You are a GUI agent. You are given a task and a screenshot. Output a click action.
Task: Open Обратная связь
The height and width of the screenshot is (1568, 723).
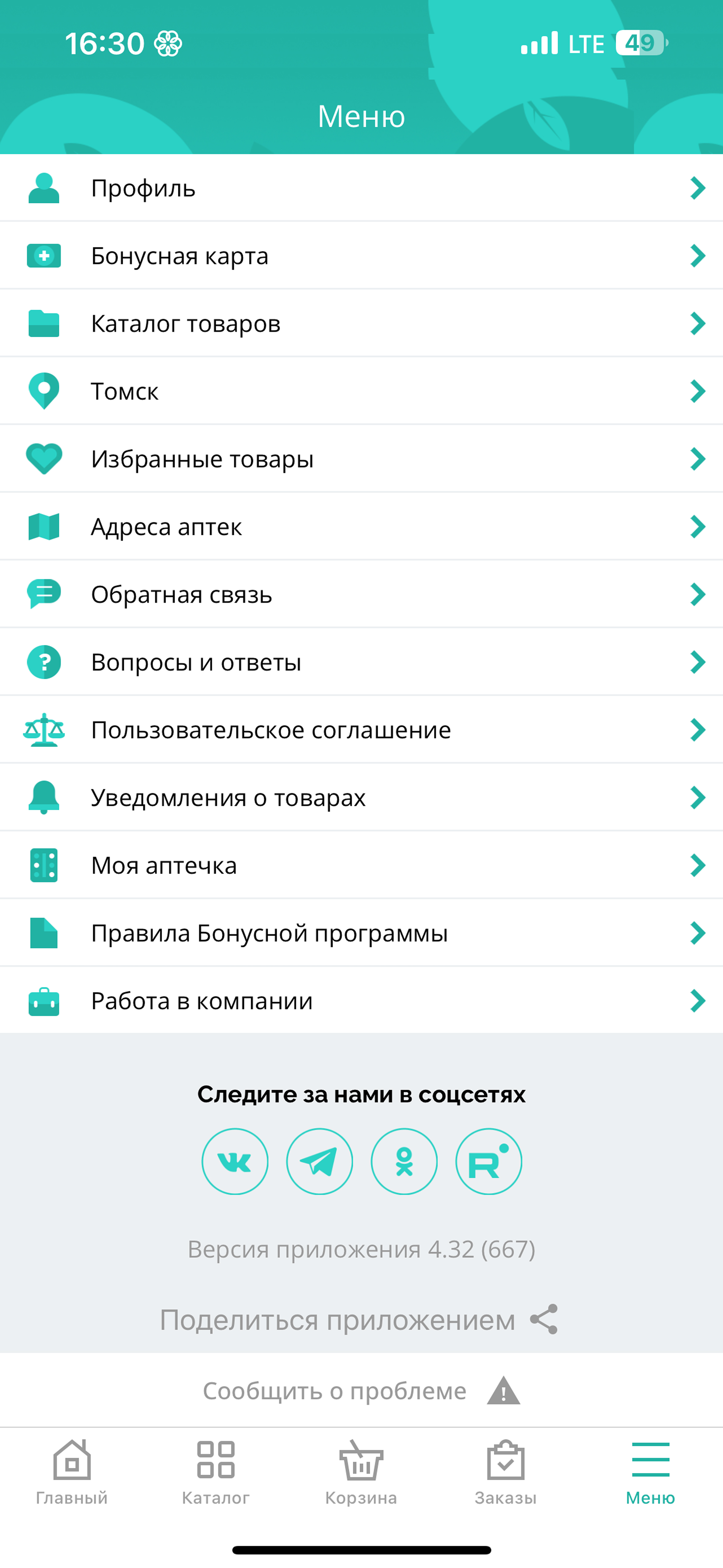click(361, 594)
